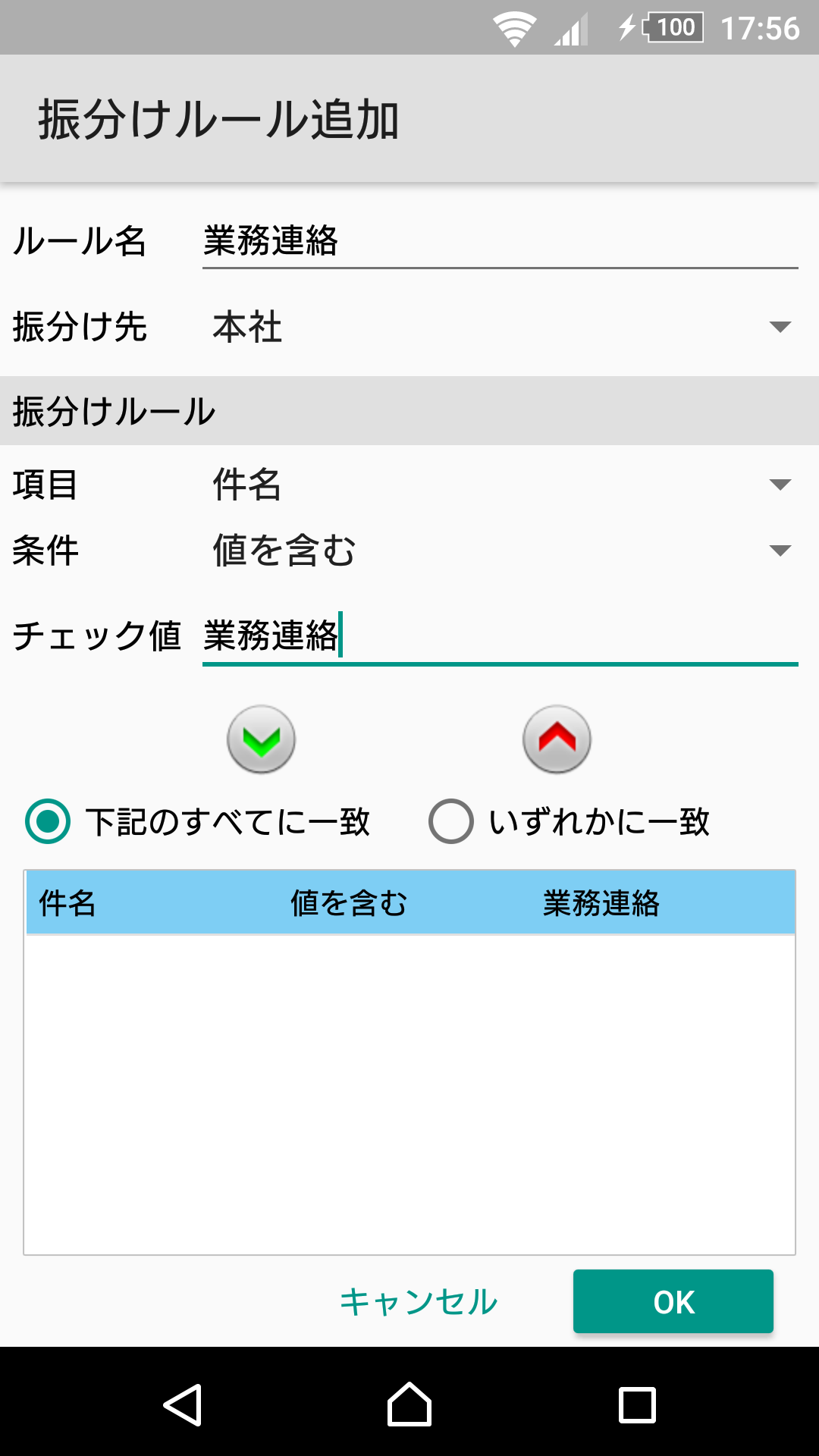
Task: Open the 振分け先 dropdown showing 本社
Action: [500, 328]
